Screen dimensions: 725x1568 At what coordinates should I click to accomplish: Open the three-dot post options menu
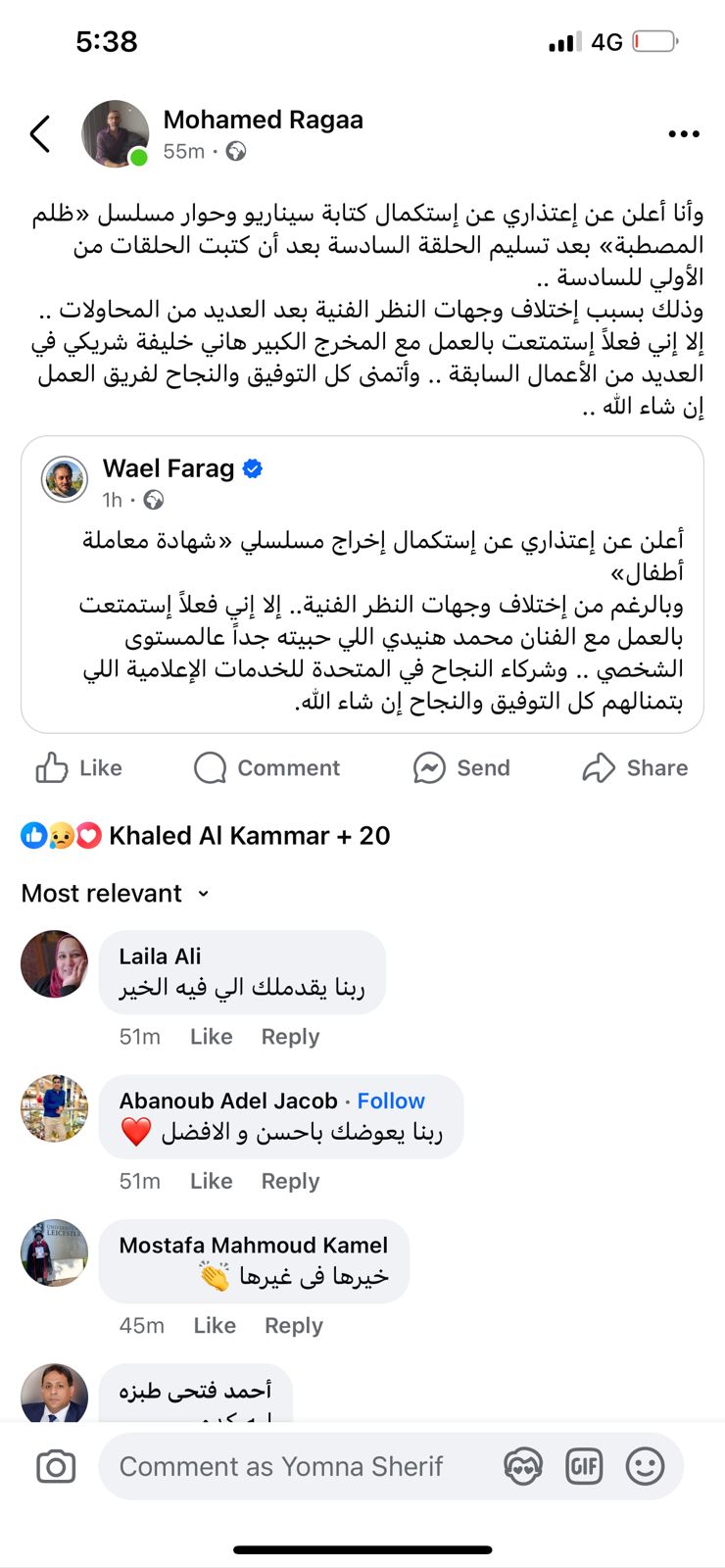683,134
